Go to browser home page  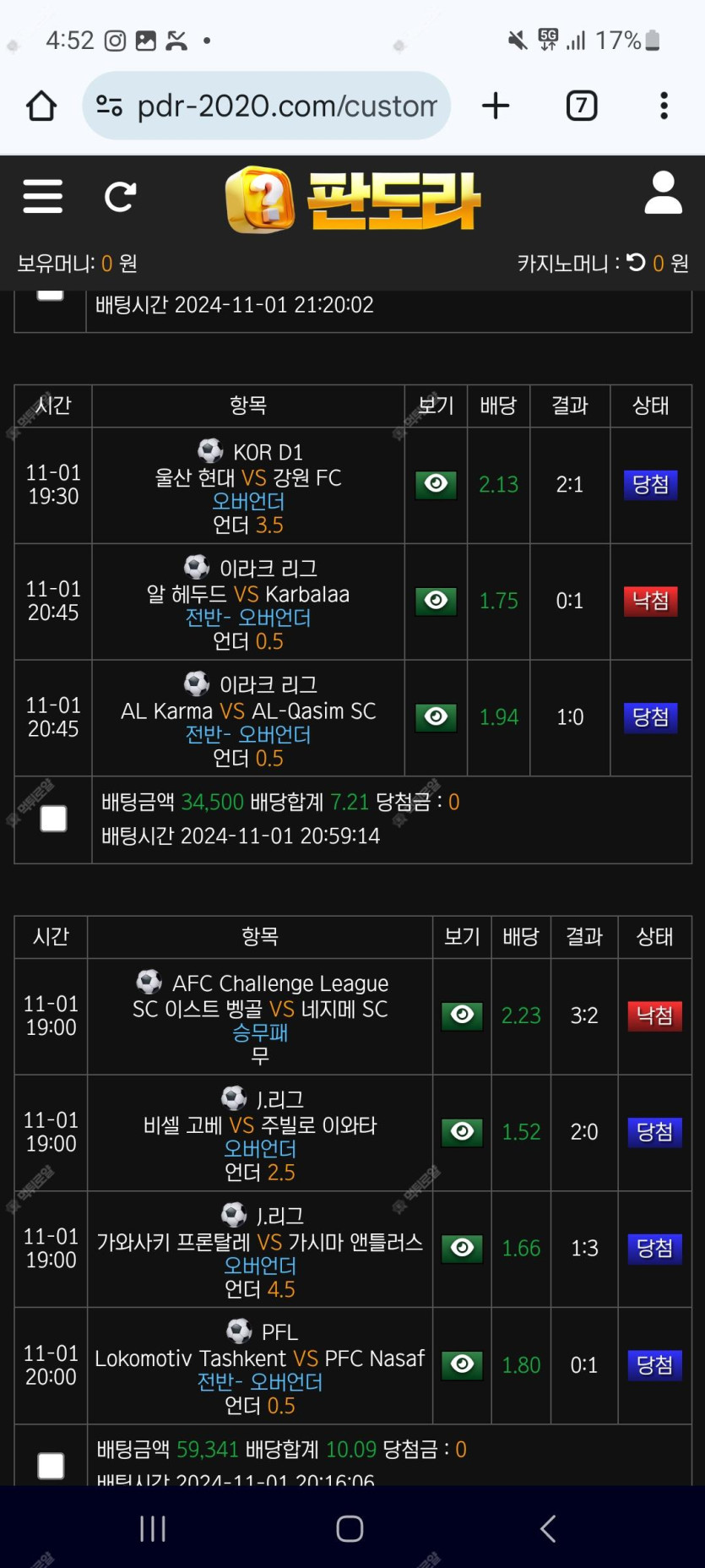(x=41, y=106)
